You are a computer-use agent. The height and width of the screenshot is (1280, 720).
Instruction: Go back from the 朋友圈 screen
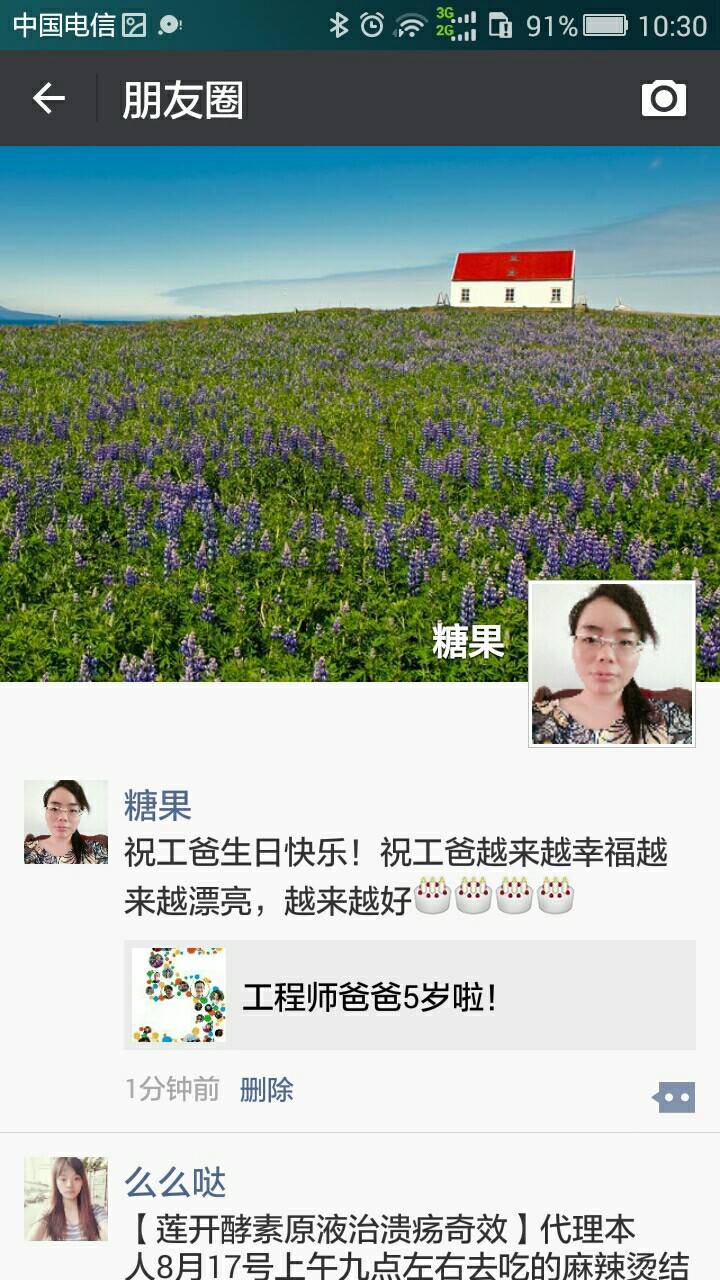coord(48,98)
